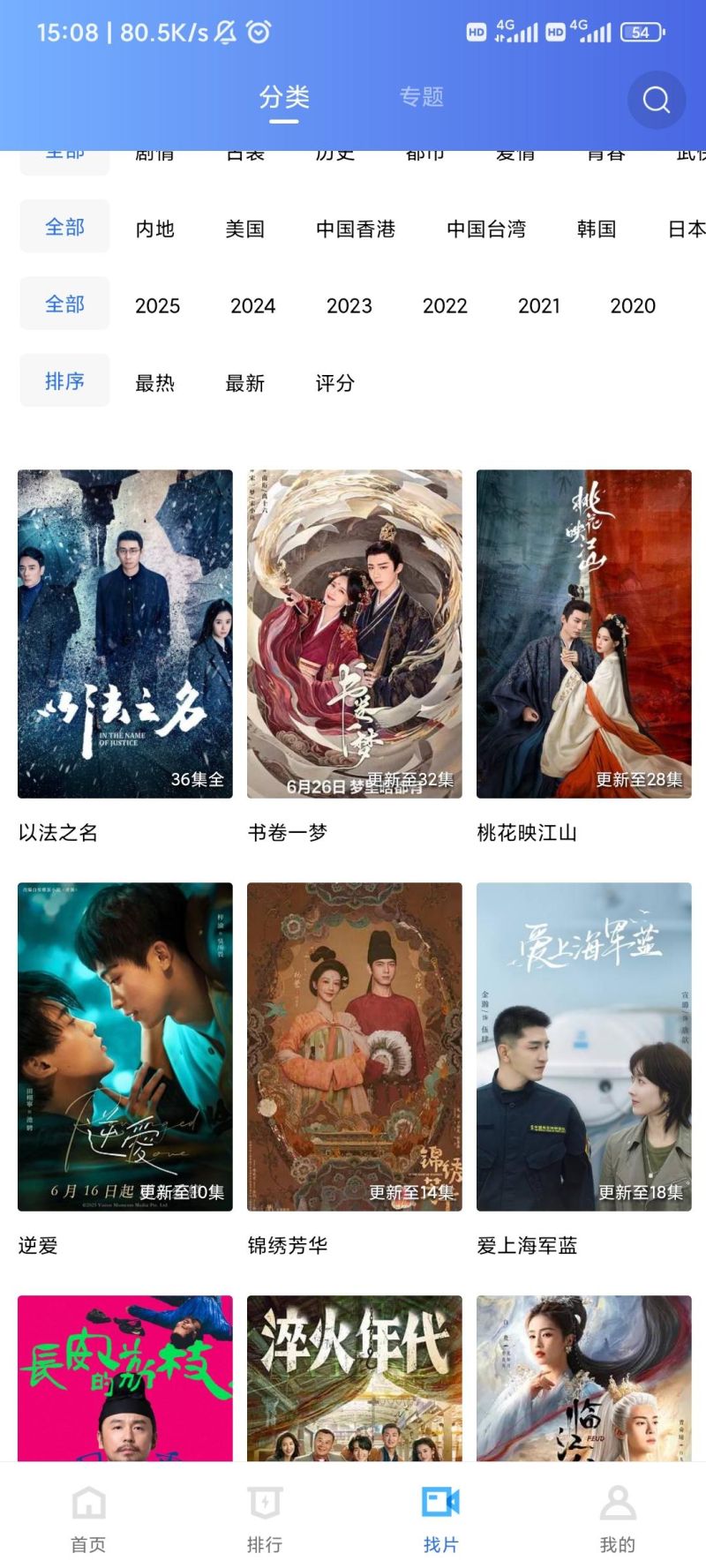The width and height of the screenshot is (706, 1568).
Task: Switch to the 专题 top tab
Action: click(422, 97)
